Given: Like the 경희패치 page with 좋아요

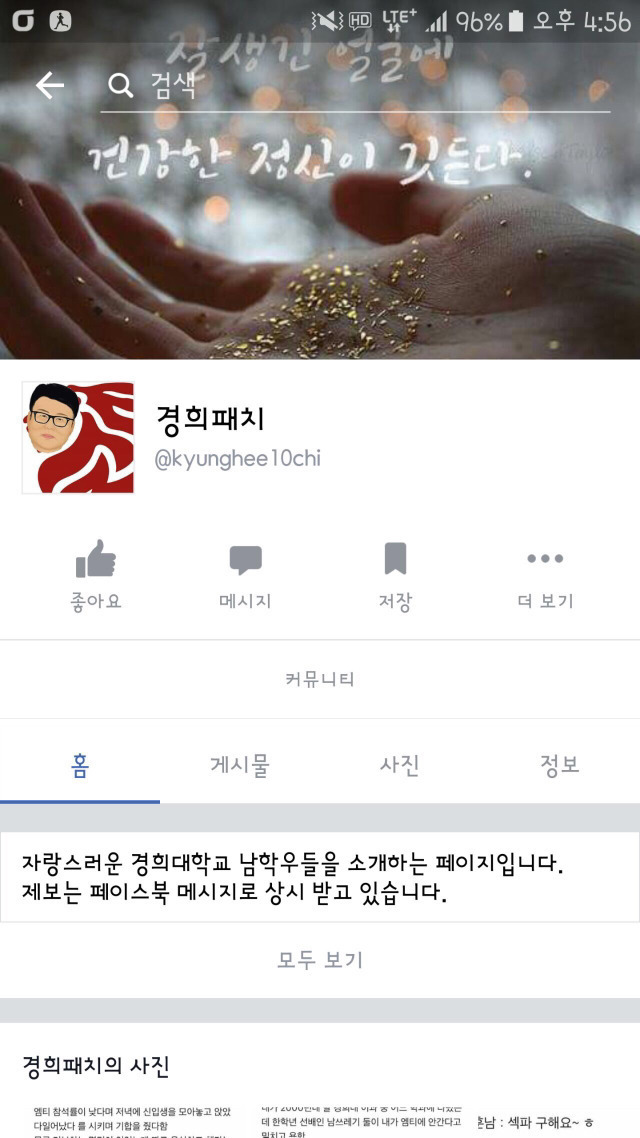Looking at the screenshot, I should pos(96,575).
